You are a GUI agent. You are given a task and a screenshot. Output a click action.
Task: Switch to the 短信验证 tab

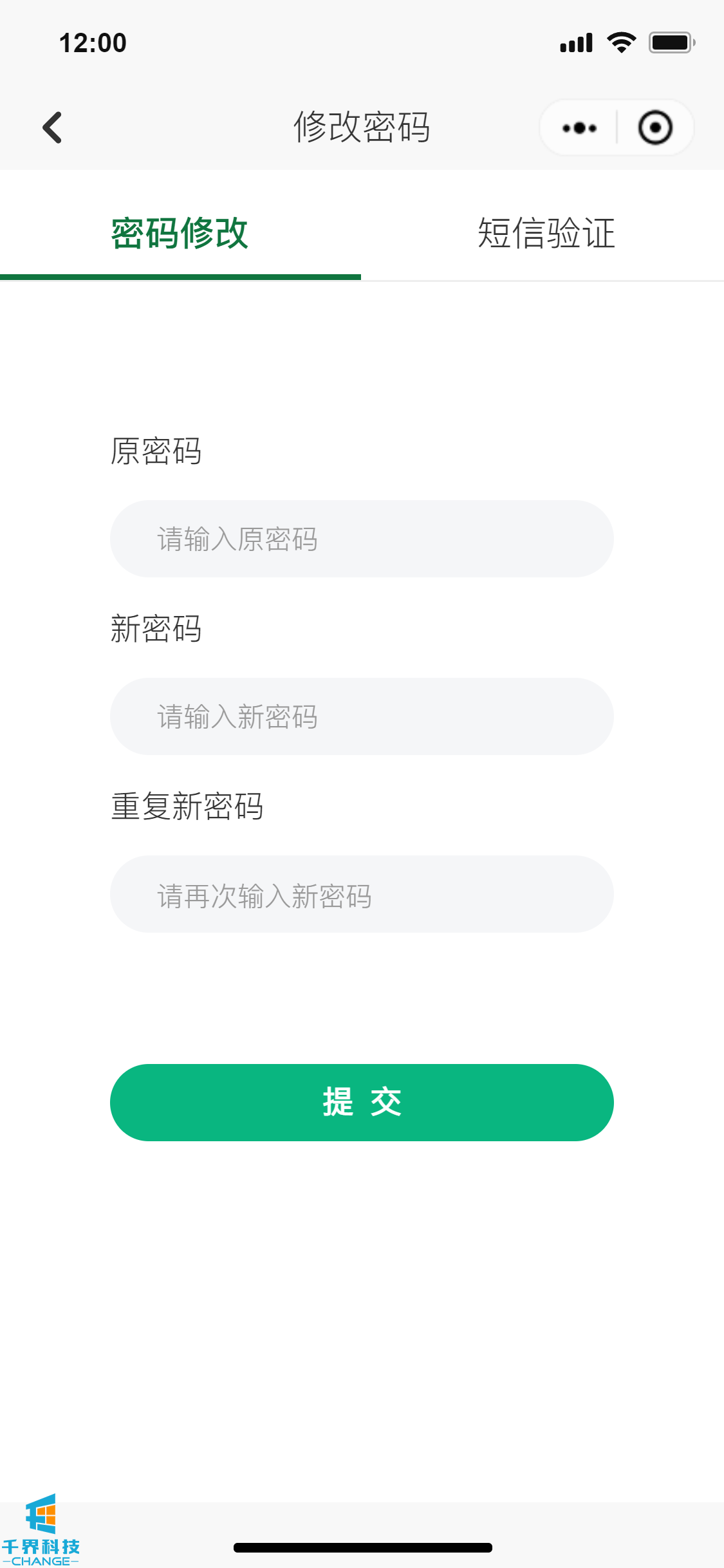[546, 233]
